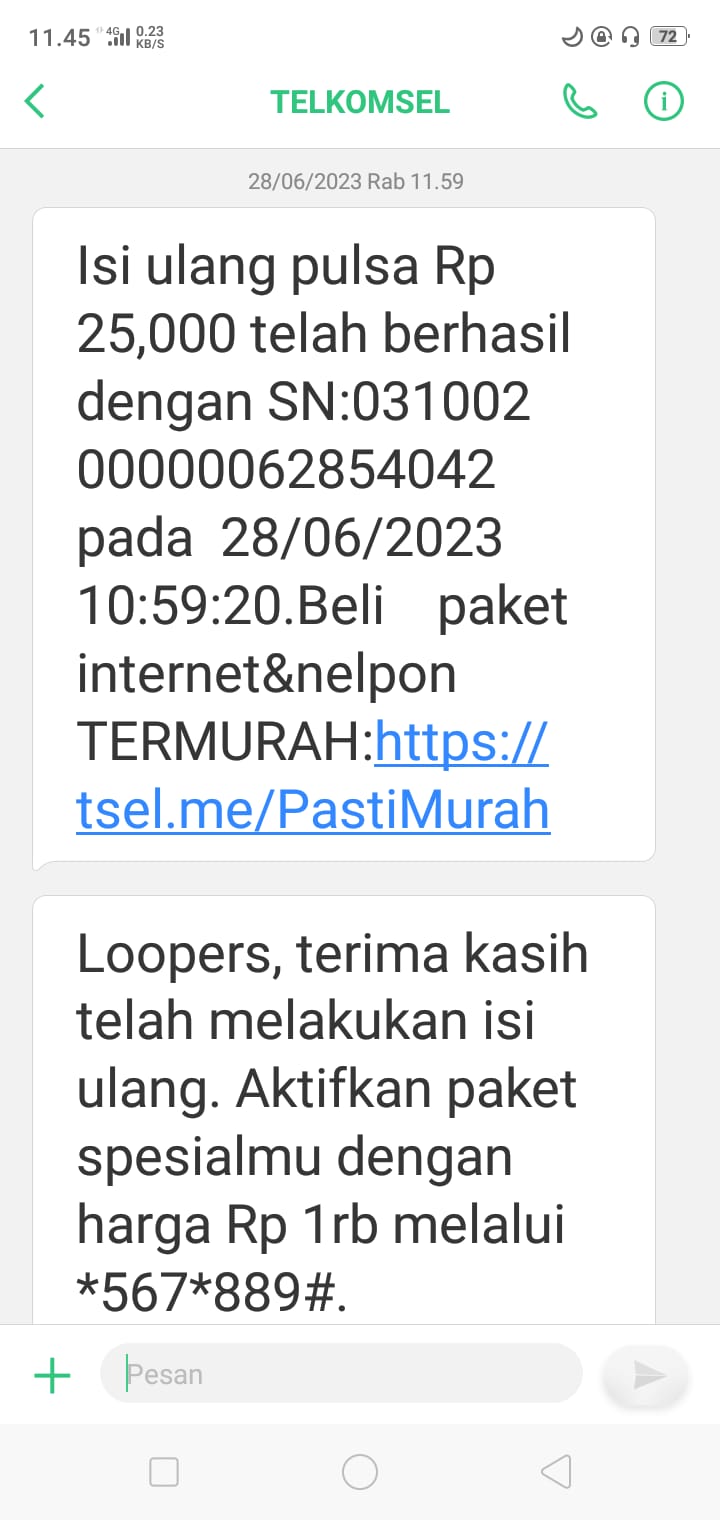This screenshot has width=720, height=1520.
Task: Open conversation info for TELKOMSEL
Action: (x=663, y=101)
